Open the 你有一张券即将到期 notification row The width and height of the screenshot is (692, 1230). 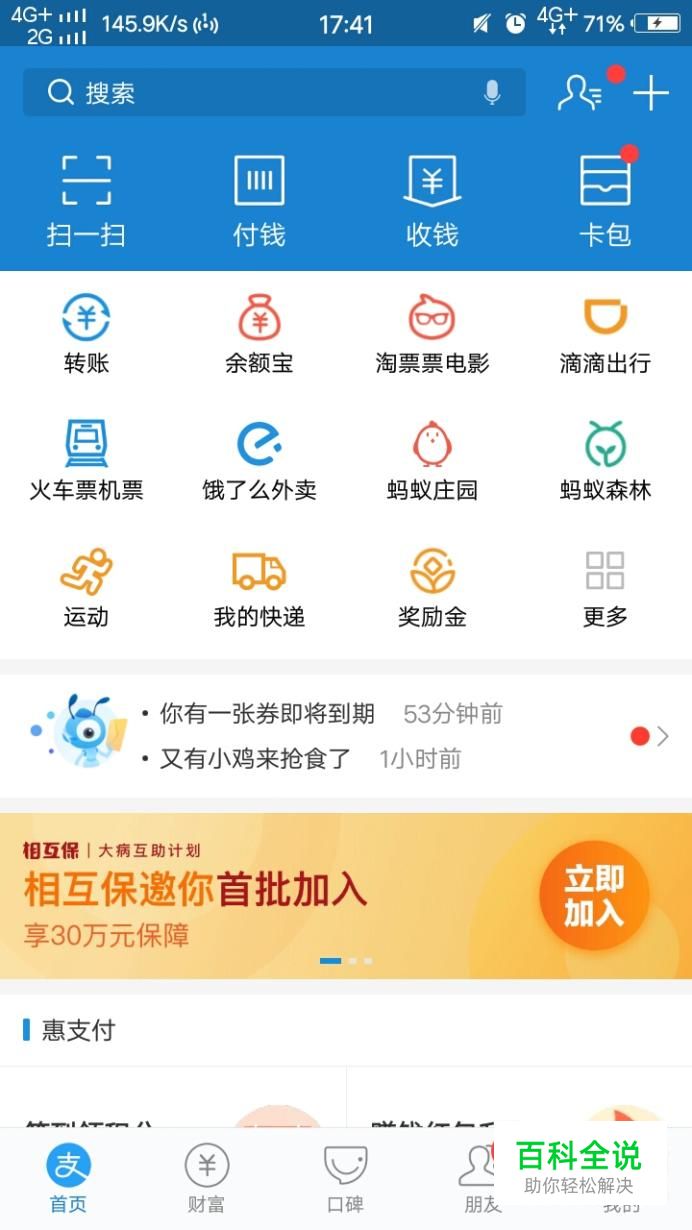point(330,714)
